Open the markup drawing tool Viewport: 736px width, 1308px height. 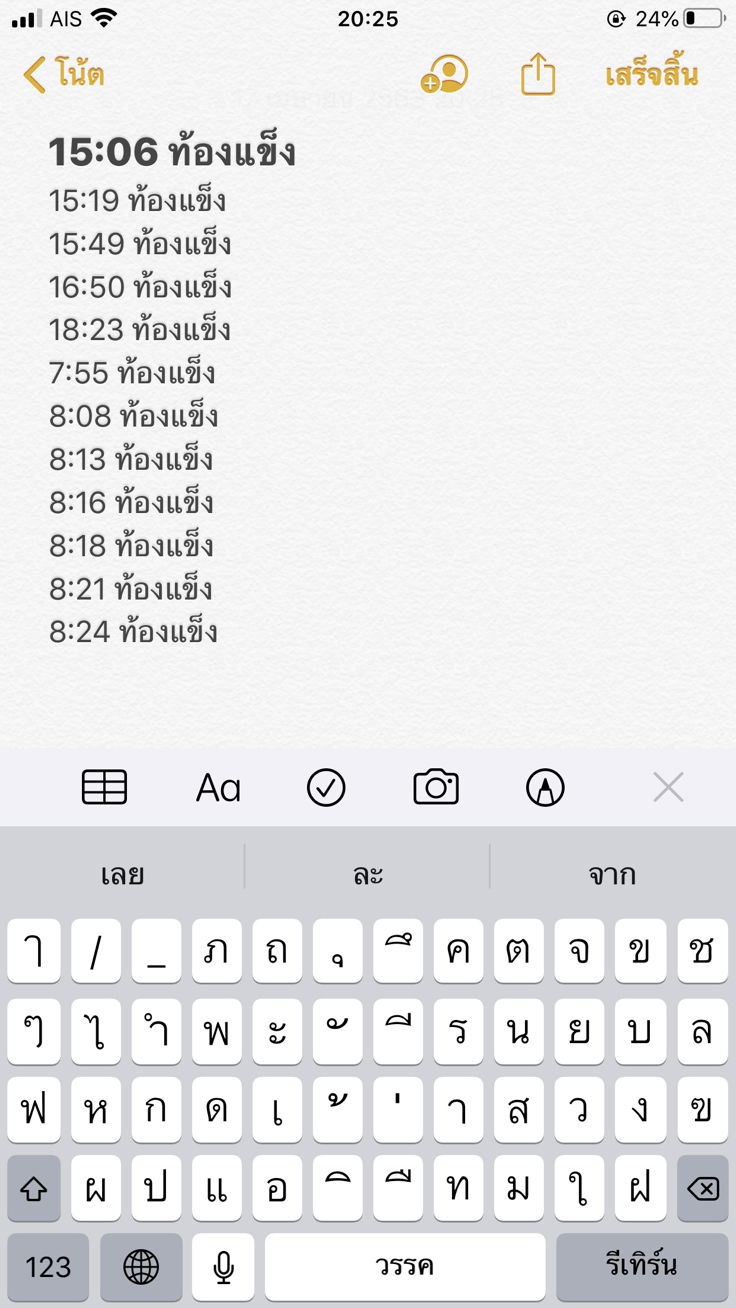point(545,788)
